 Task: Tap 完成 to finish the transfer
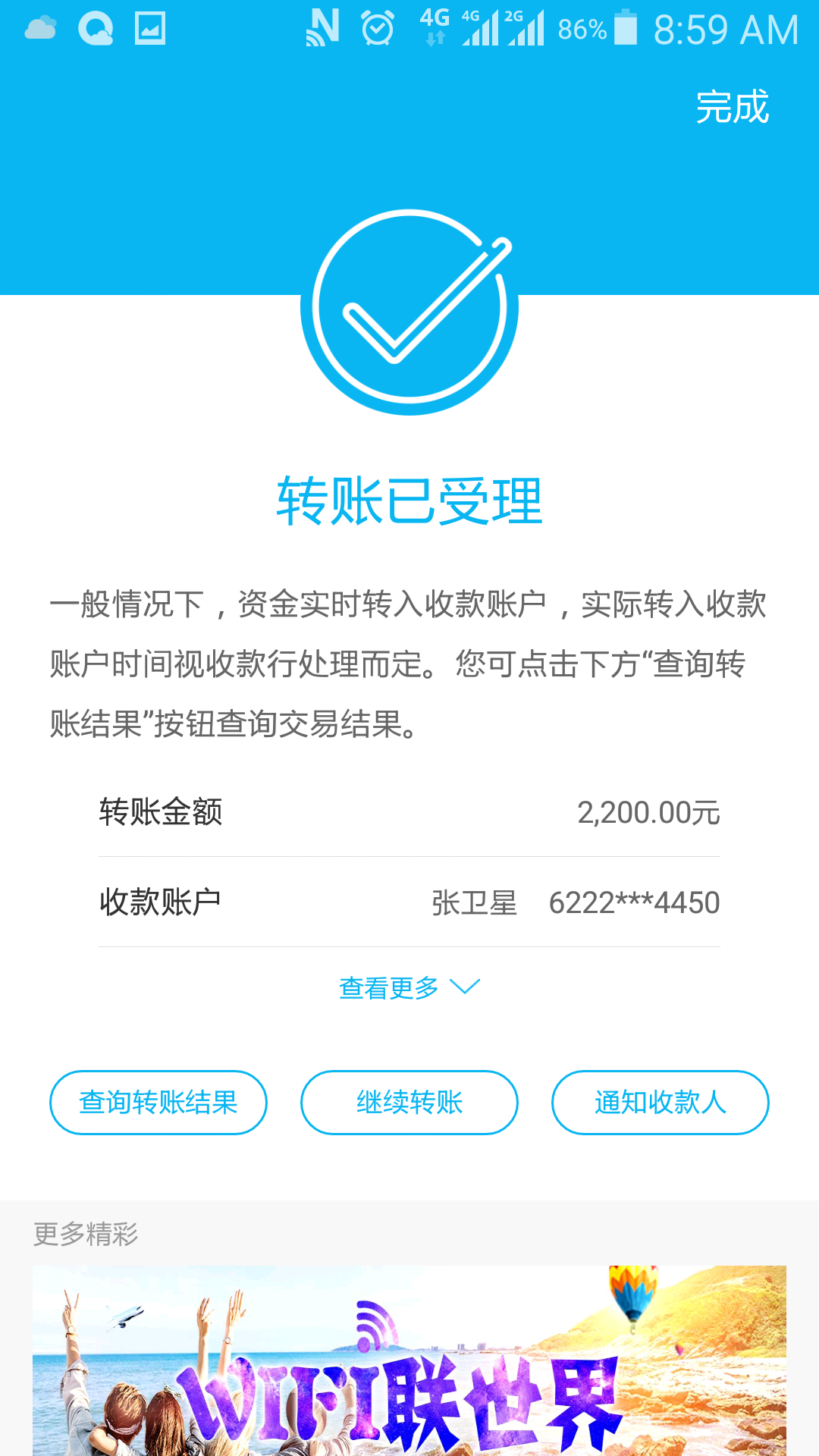[732, 107]
